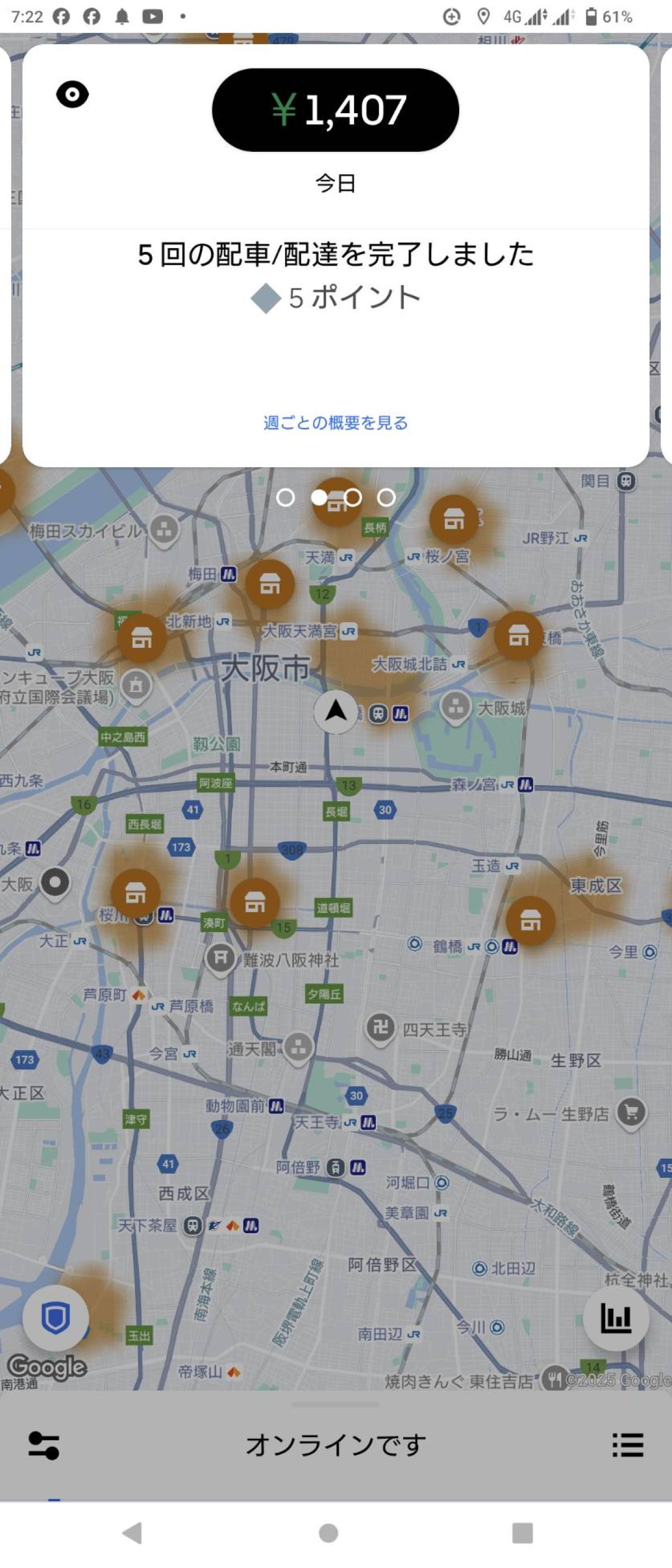Select the store marker near 東成区
This screenshot has height=1568, width=672.
coord(530,920)
